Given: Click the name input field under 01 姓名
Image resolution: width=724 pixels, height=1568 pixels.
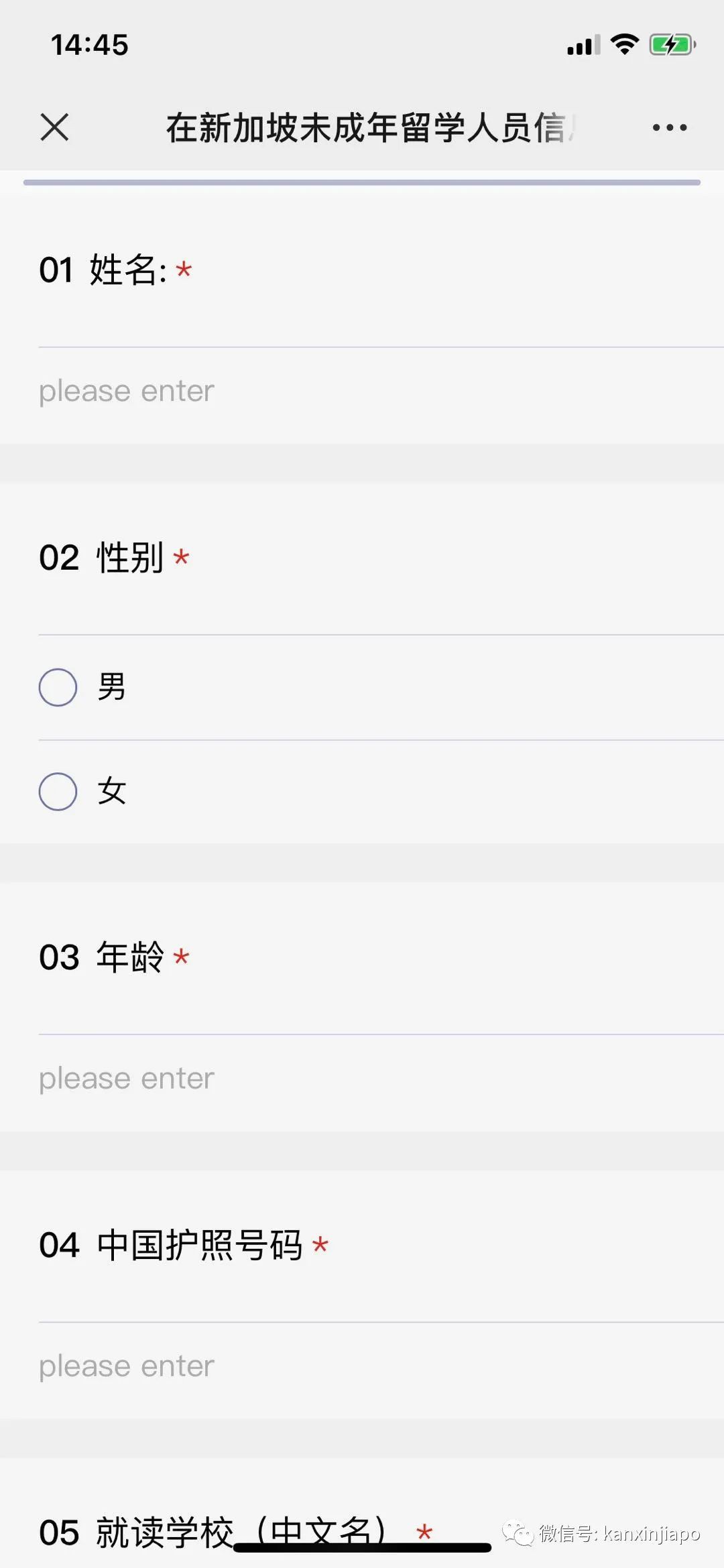Looking at the screenshot, I should pyautogui.click(x=268, y=390).
